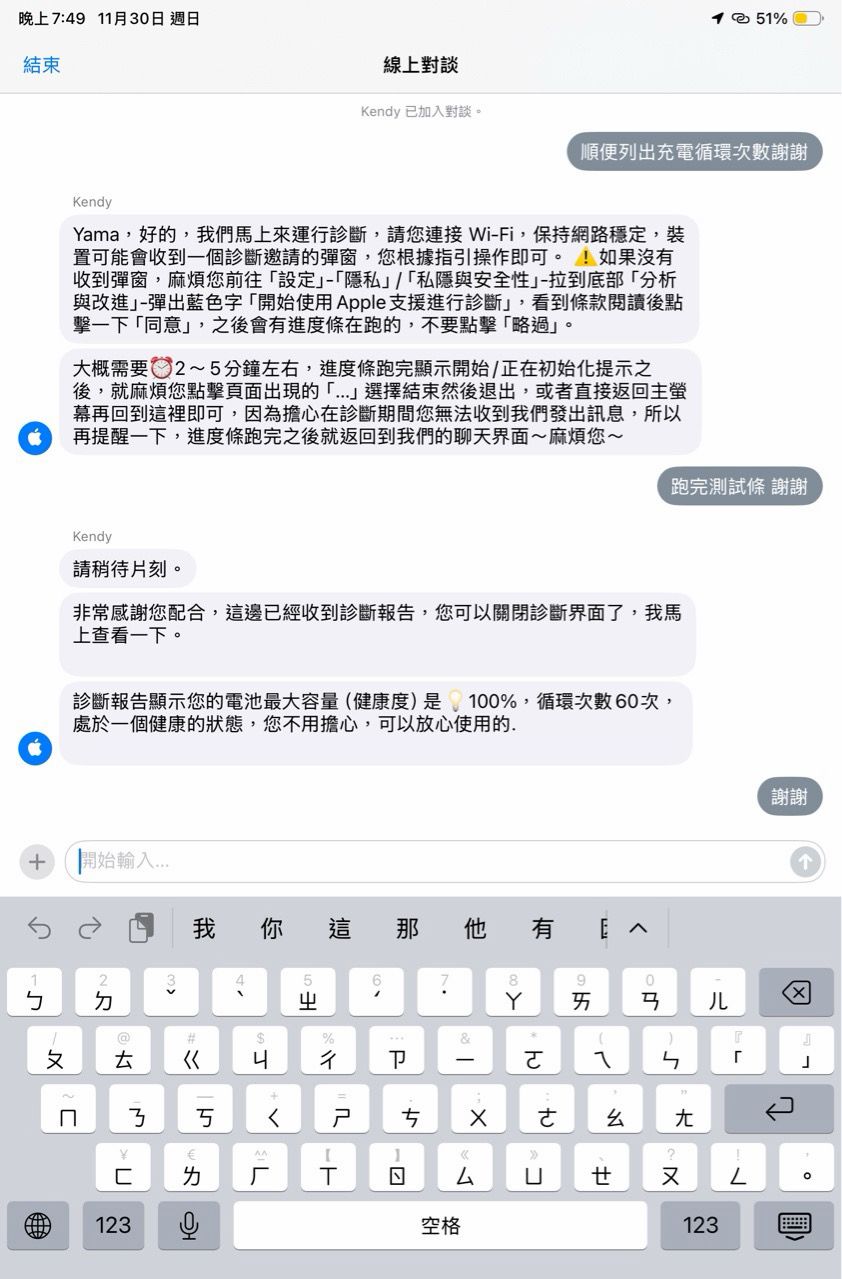Switch keyboard language with globe key
This screenshot has height=1279, width=842.
point(38,1225)
